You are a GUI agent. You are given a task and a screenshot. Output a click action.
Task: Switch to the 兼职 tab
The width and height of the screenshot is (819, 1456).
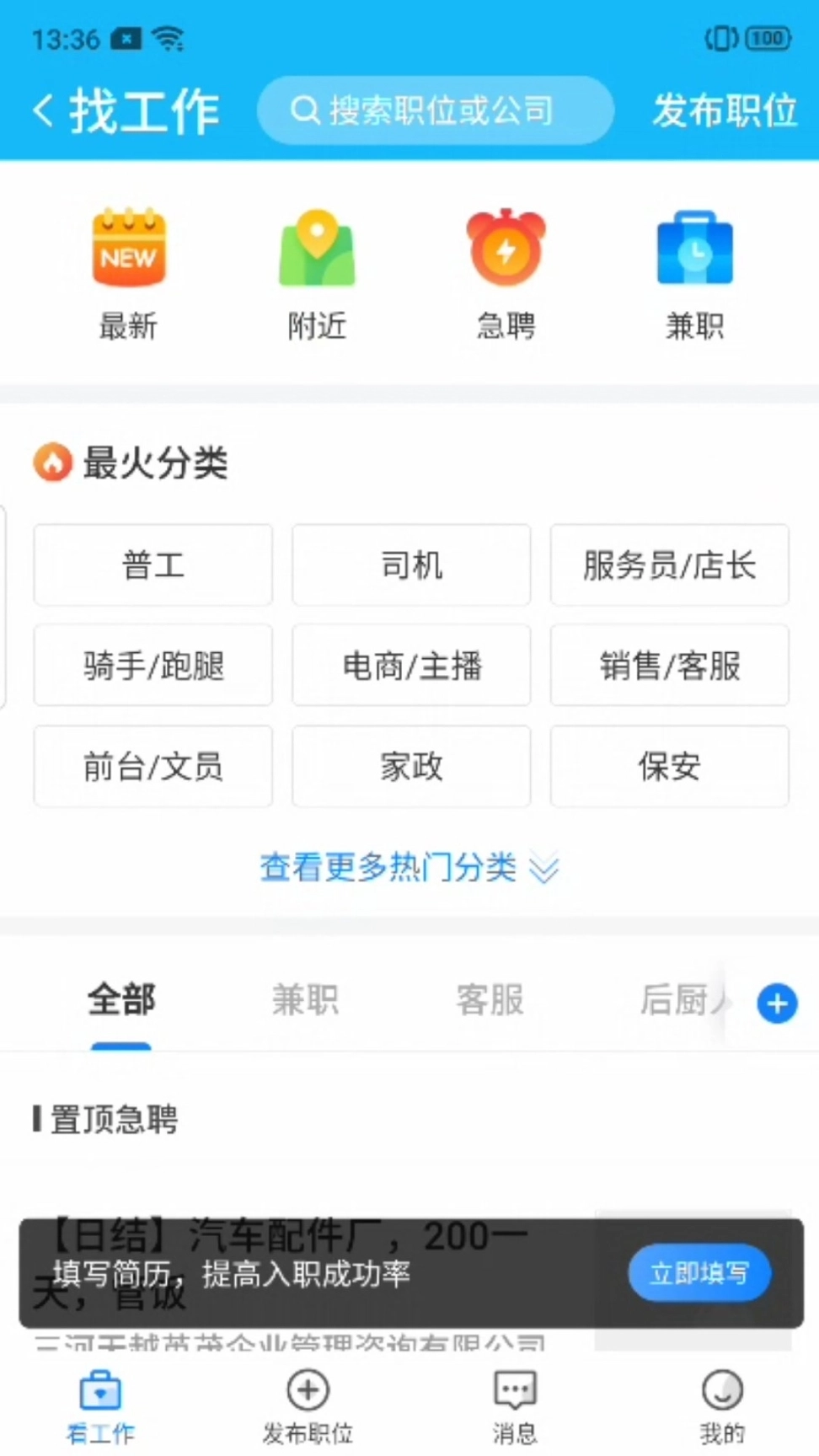click(305, 1000)
